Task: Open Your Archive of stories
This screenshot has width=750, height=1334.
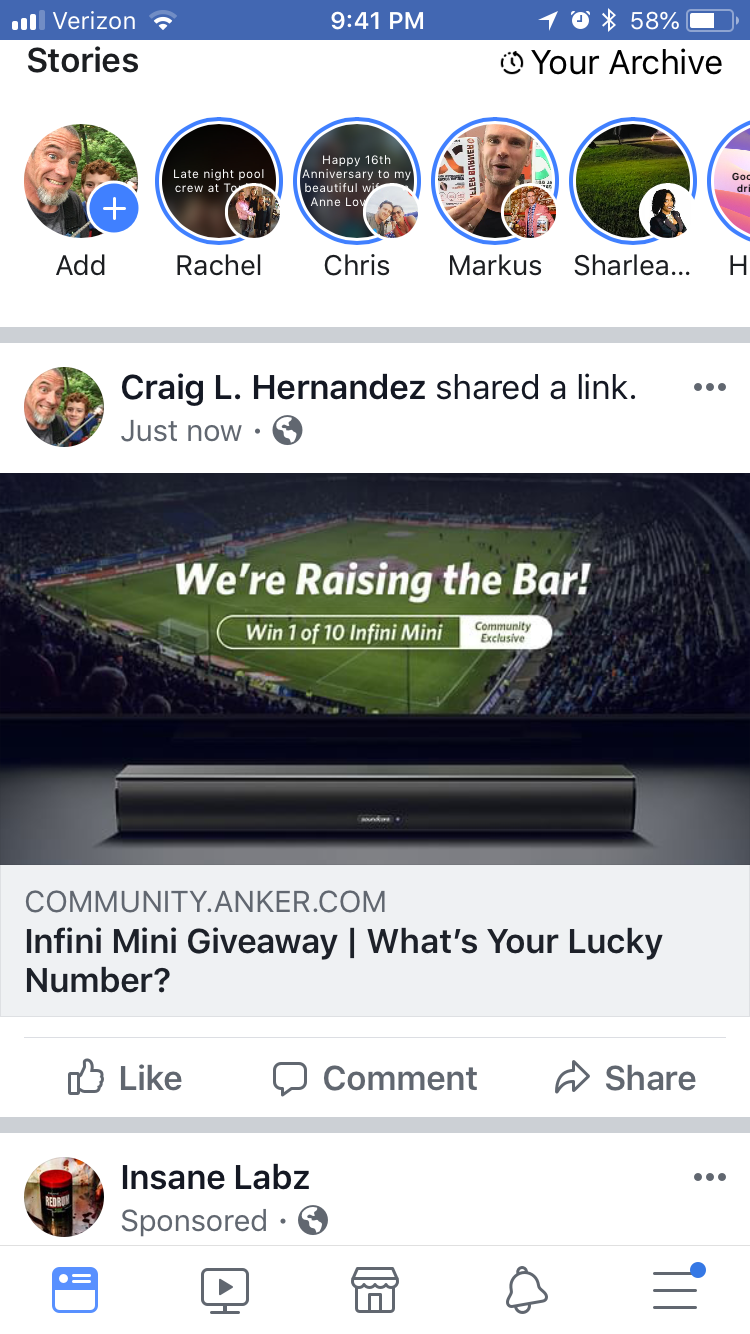Action: pyautogui.click(x=610, y=62)
